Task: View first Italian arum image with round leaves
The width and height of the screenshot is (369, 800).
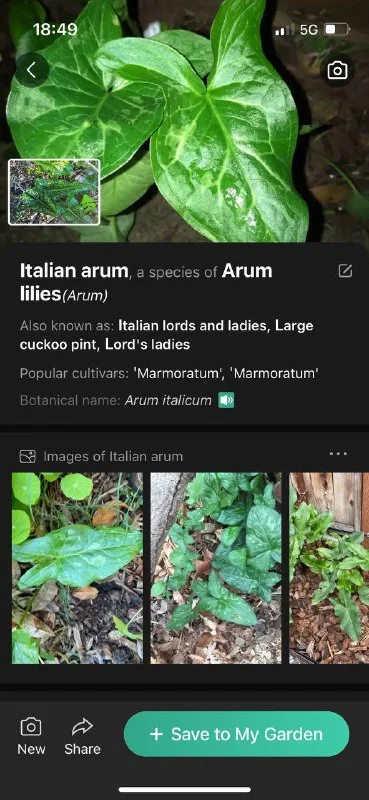Action: [78, 568]
